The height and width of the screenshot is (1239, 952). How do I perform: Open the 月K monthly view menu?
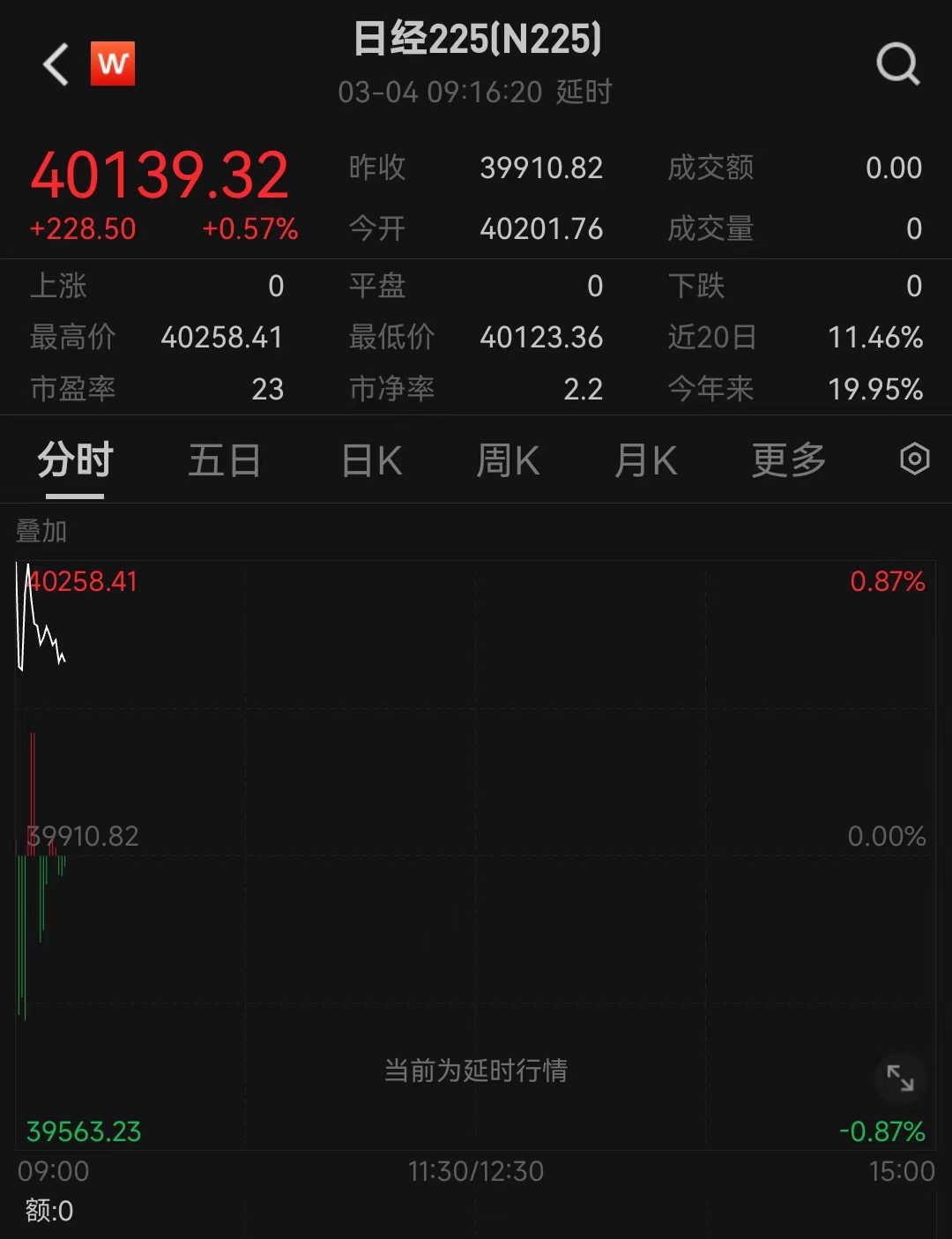point(646,459)
